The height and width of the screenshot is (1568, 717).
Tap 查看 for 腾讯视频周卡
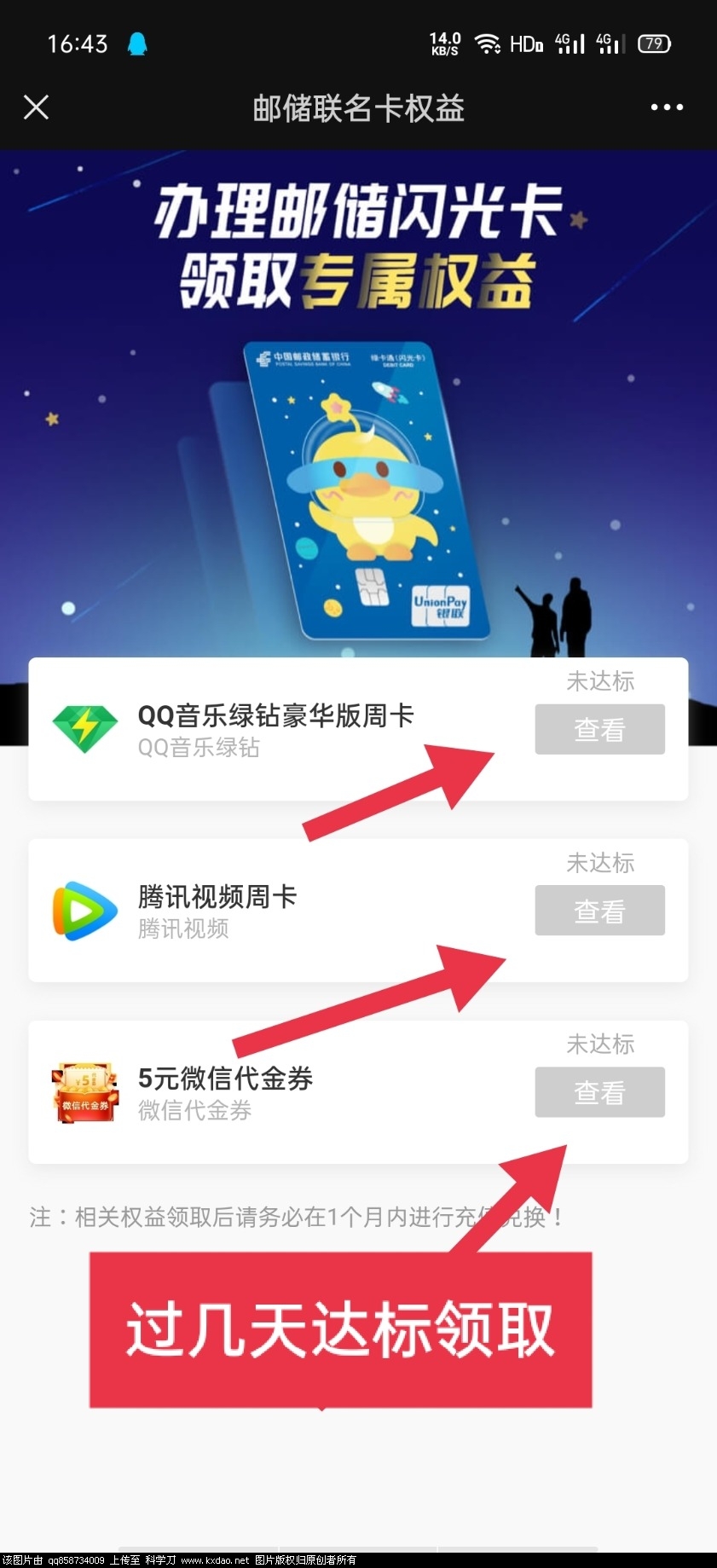pyautogui.click(x=599, y=911)
